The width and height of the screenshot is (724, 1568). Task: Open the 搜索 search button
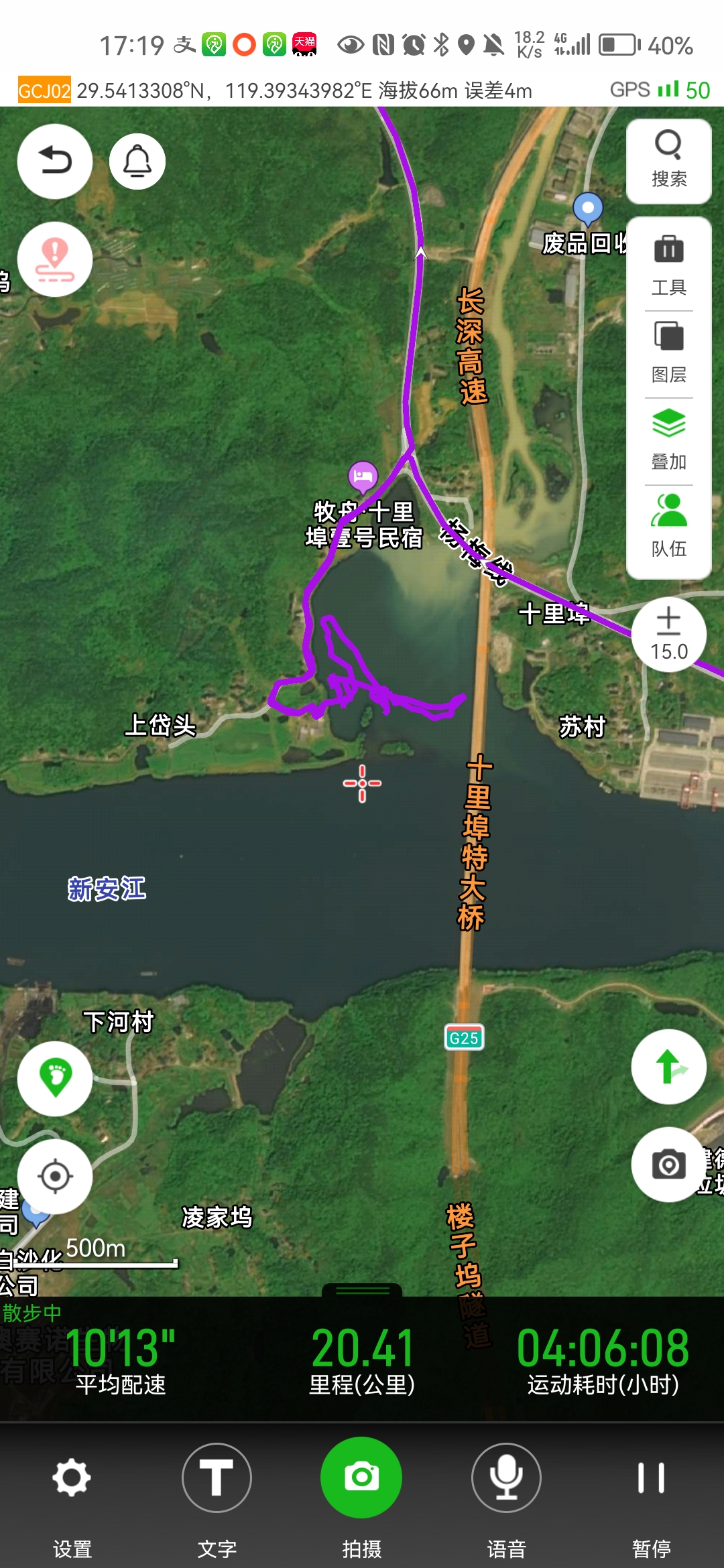coord(668,161)
